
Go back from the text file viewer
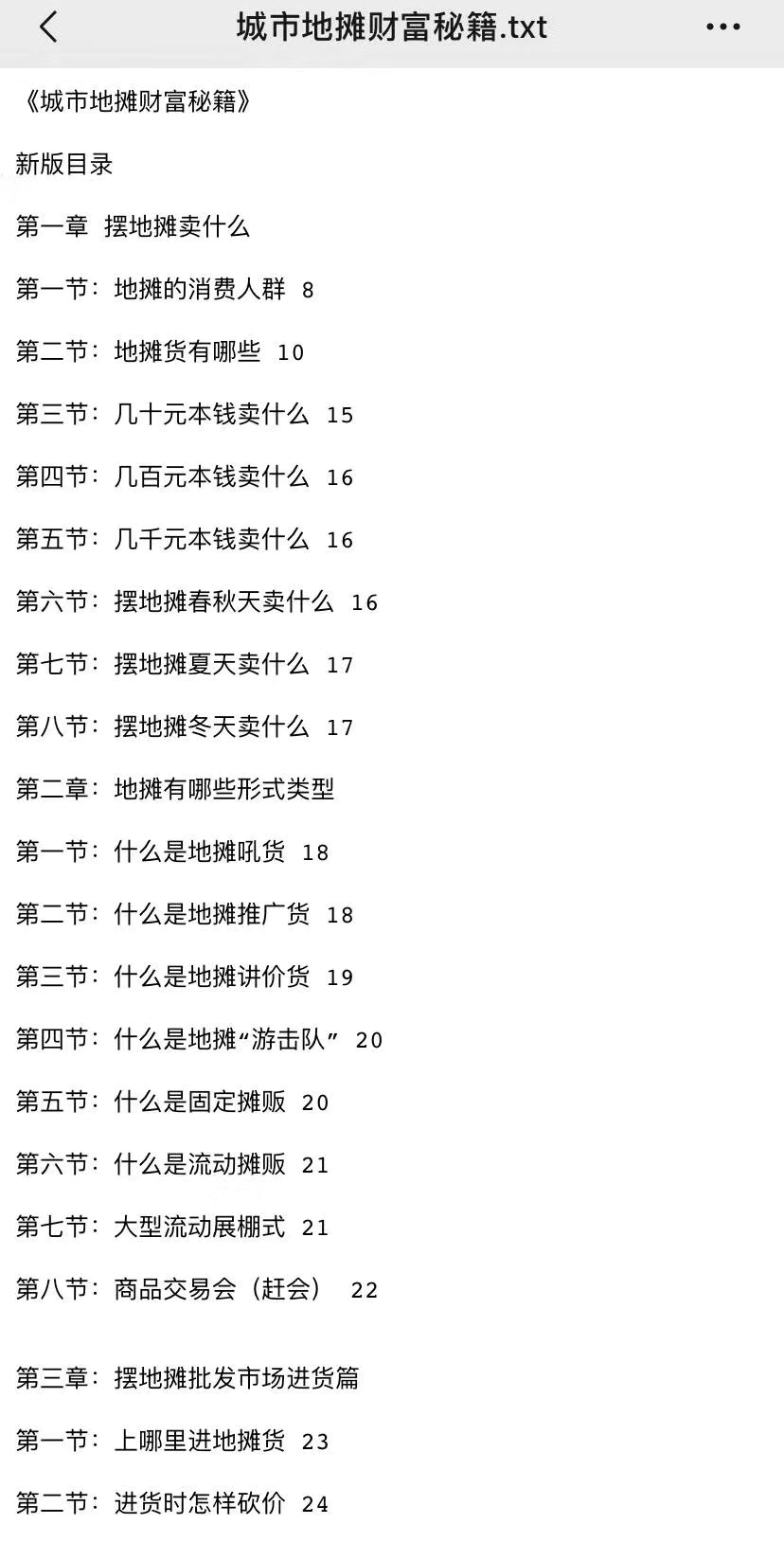coord(49,27)
